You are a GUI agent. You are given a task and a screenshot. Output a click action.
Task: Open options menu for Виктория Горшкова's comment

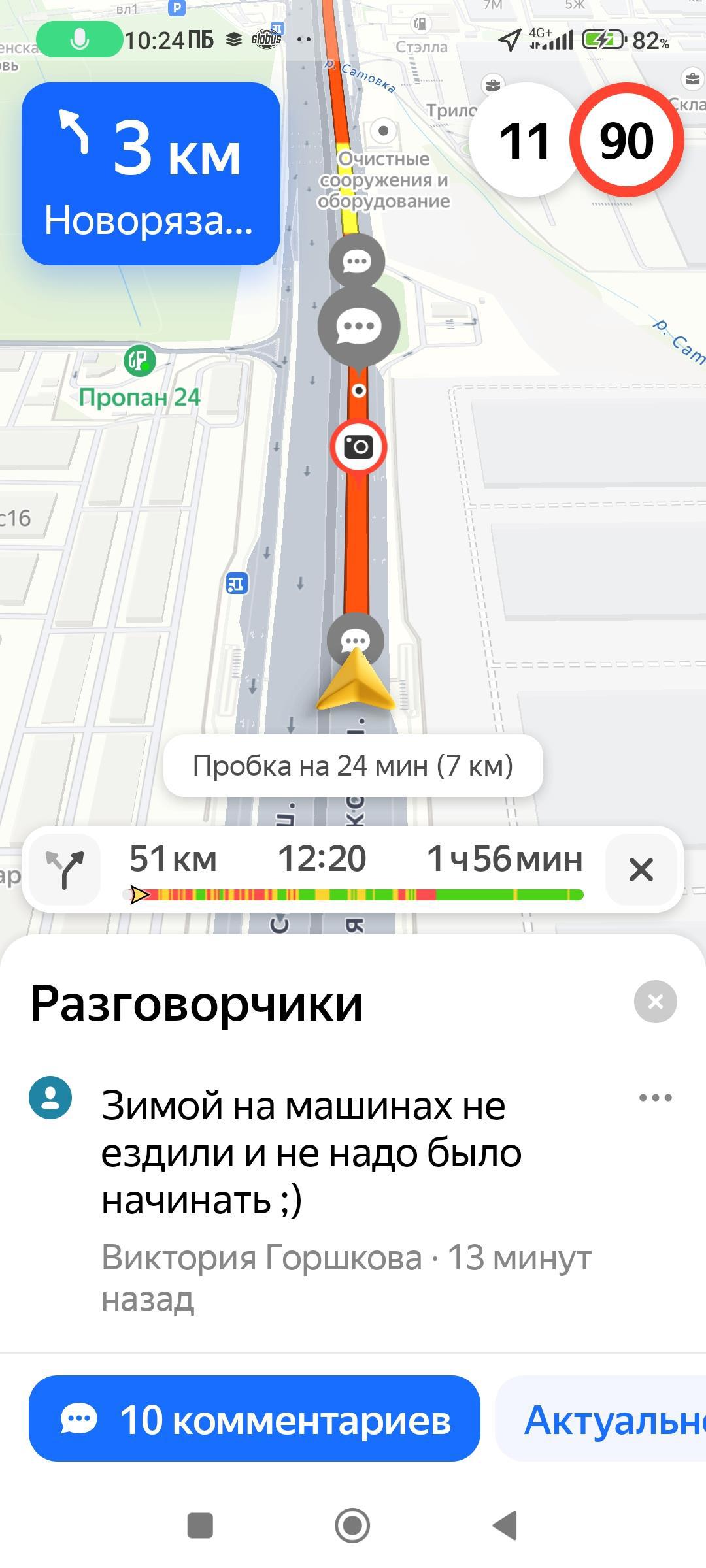(x=655, y=1098)
